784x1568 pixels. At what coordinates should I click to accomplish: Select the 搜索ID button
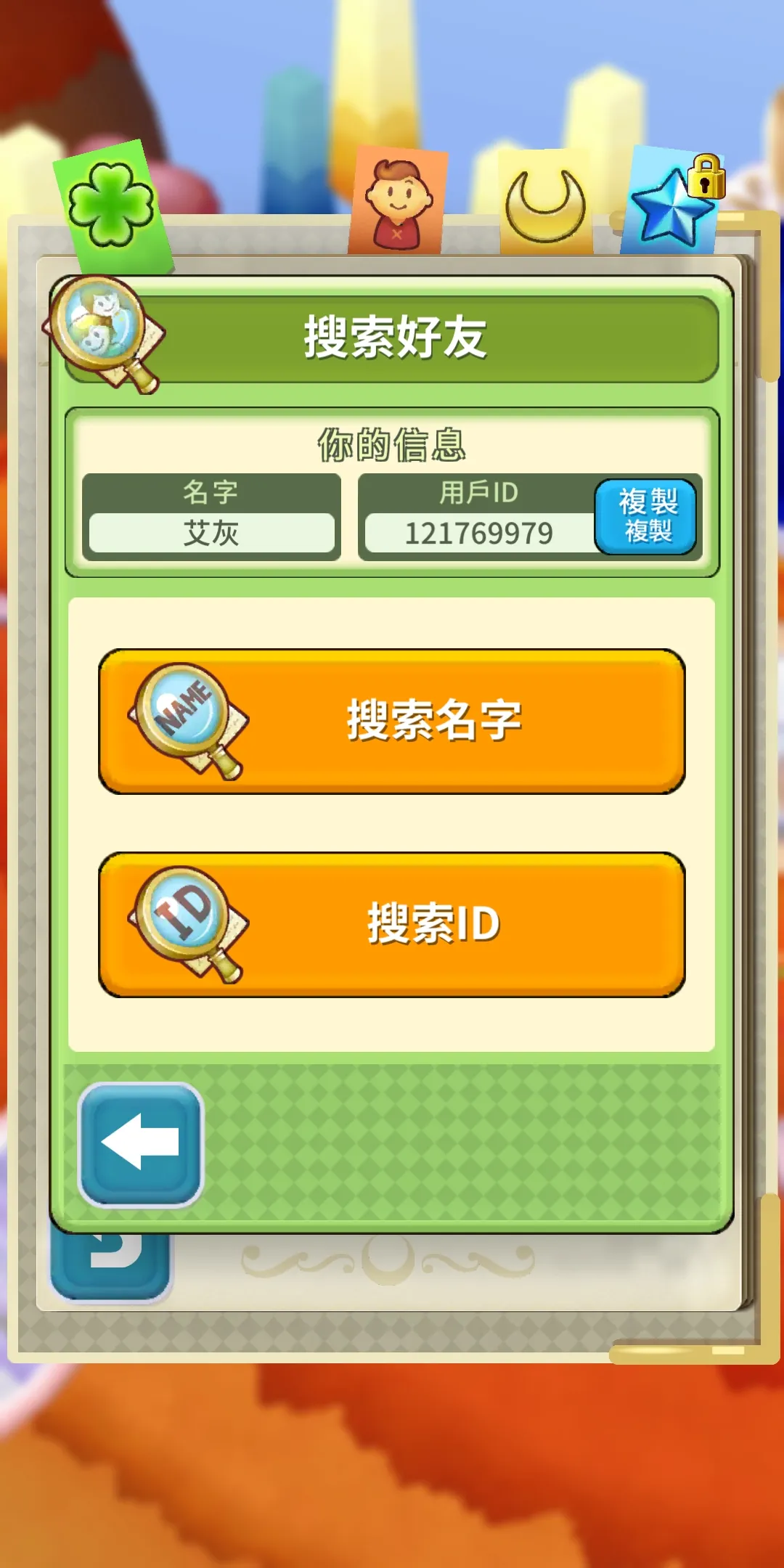(x=392, y=925)
